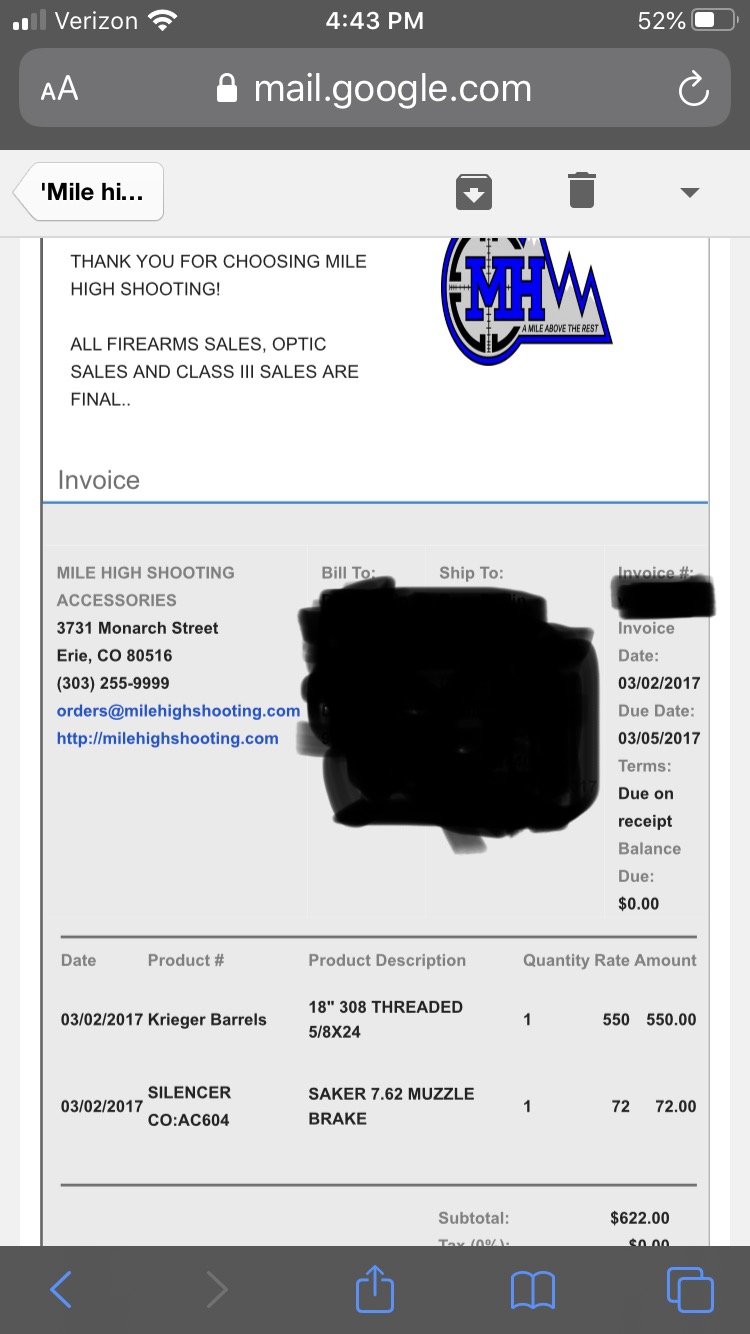Open Safari bookmarks

[x=532, y=1291]
